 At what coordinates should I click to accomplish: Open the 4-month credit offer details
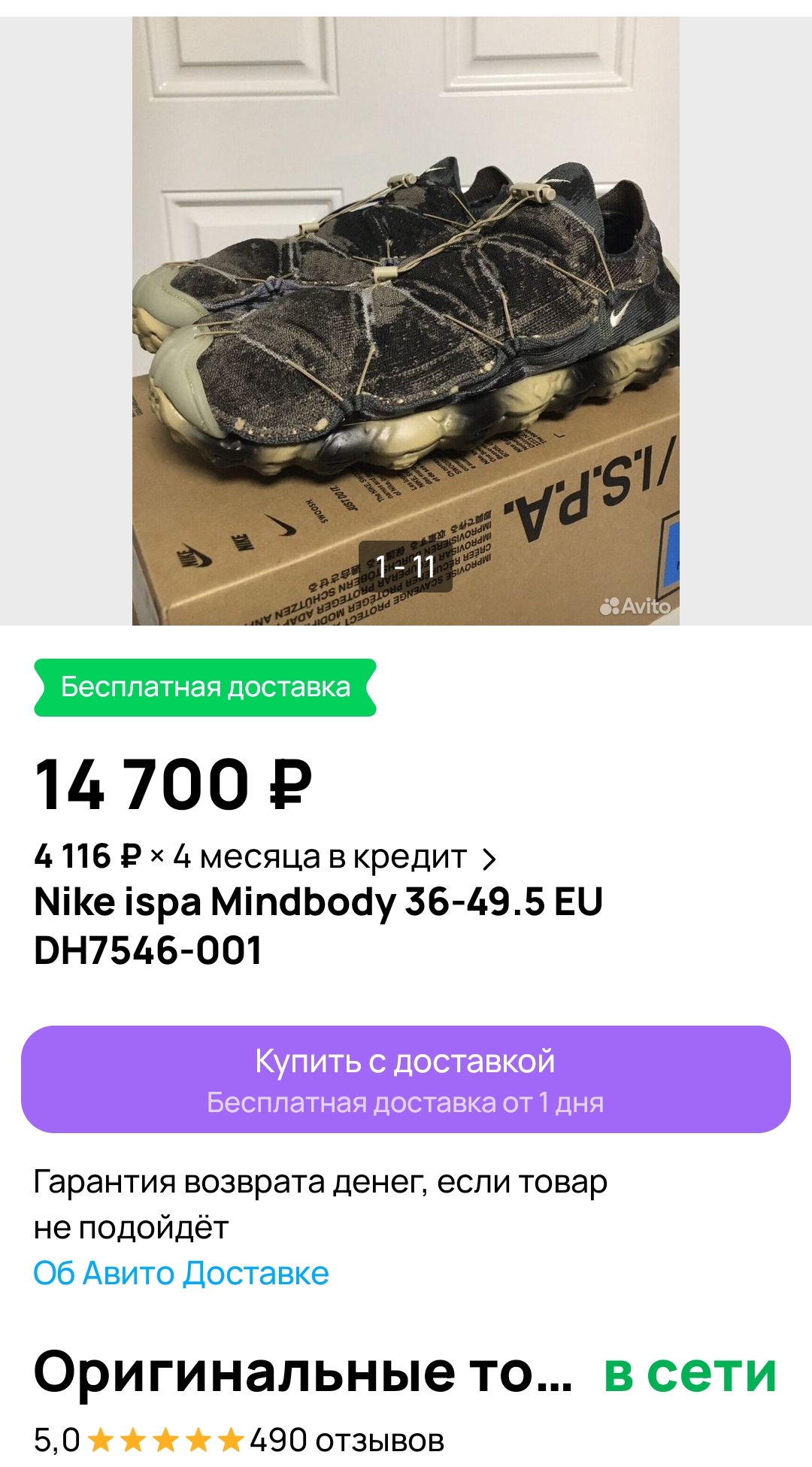point(265,857)
